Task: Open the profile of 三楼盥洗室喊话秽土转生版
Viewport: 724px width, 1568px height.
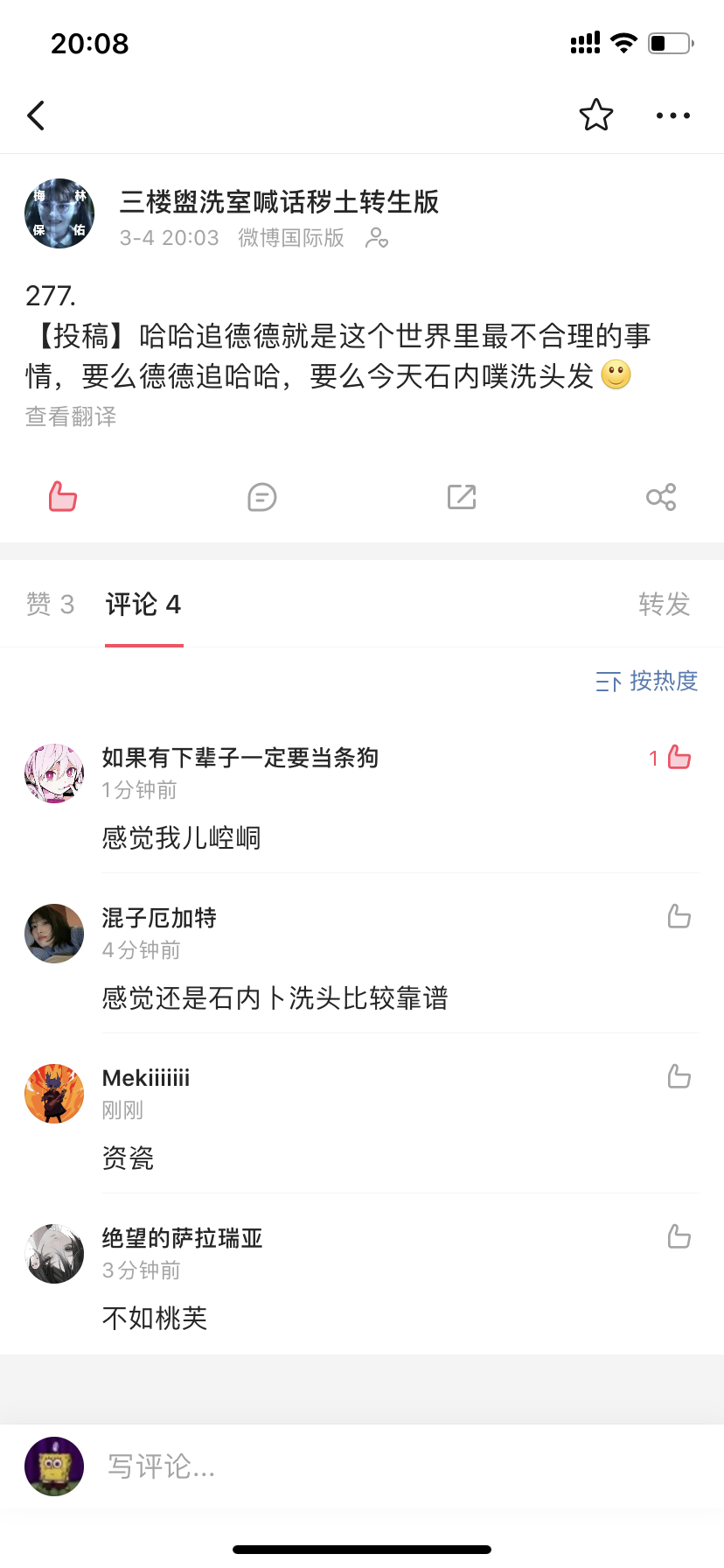Action: (x=59, y=213)
